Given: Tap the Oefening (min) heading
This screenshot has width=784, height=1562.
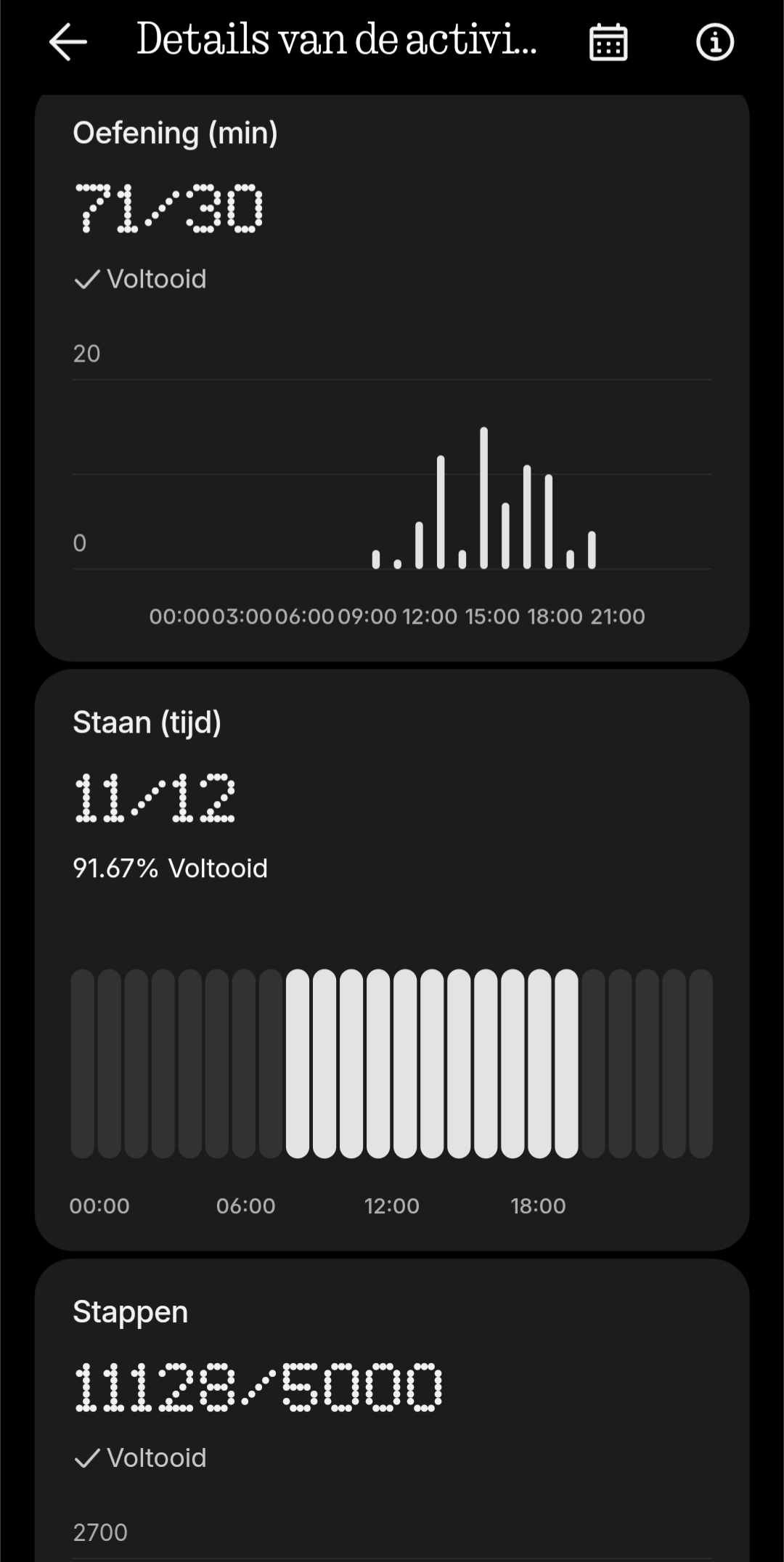Looking at the screenshot, I should pos(175,133).
